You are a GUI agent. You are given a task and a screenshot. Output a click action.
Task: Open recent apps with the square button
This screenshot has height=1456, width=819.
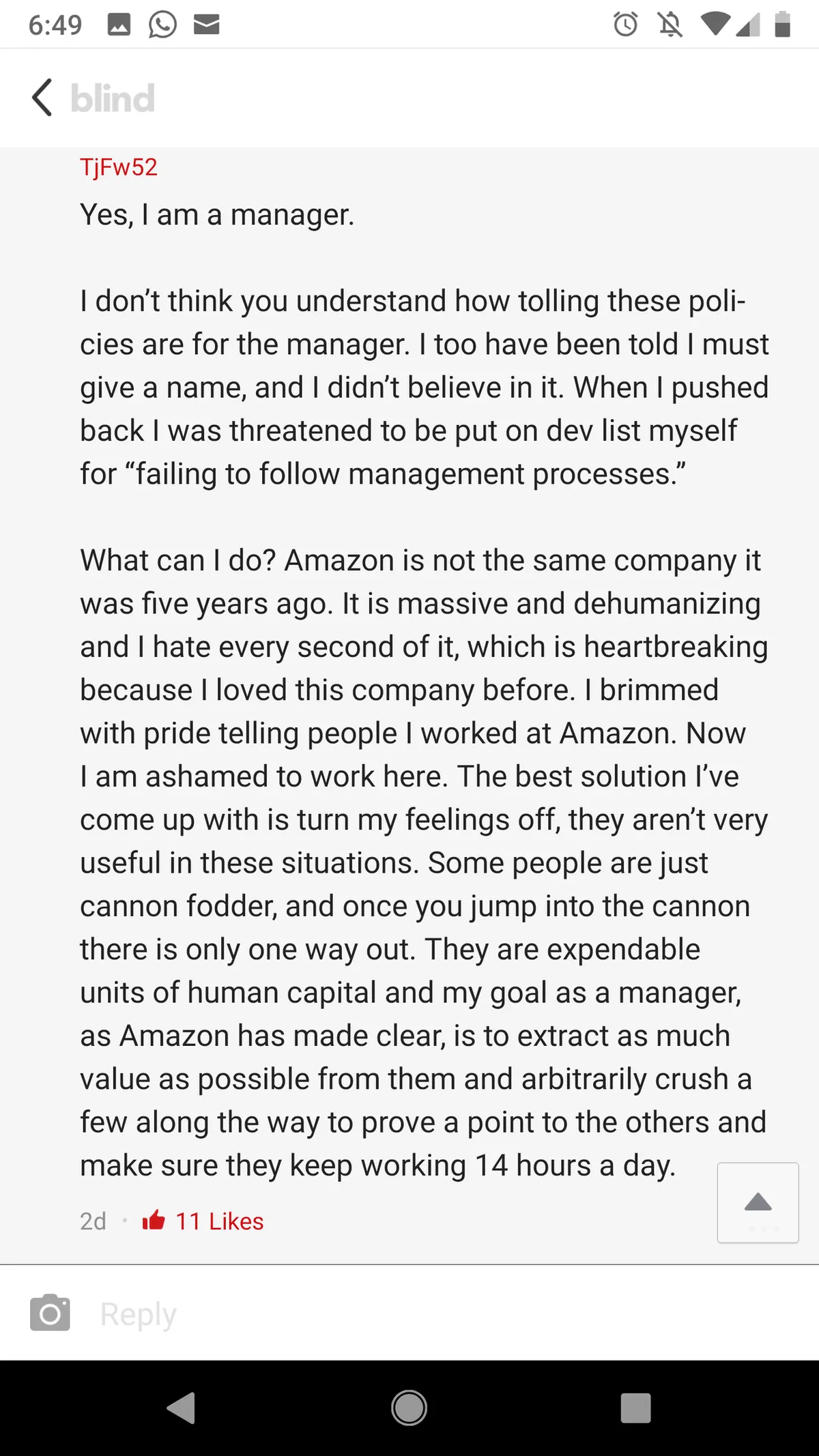pos(635,1408)
